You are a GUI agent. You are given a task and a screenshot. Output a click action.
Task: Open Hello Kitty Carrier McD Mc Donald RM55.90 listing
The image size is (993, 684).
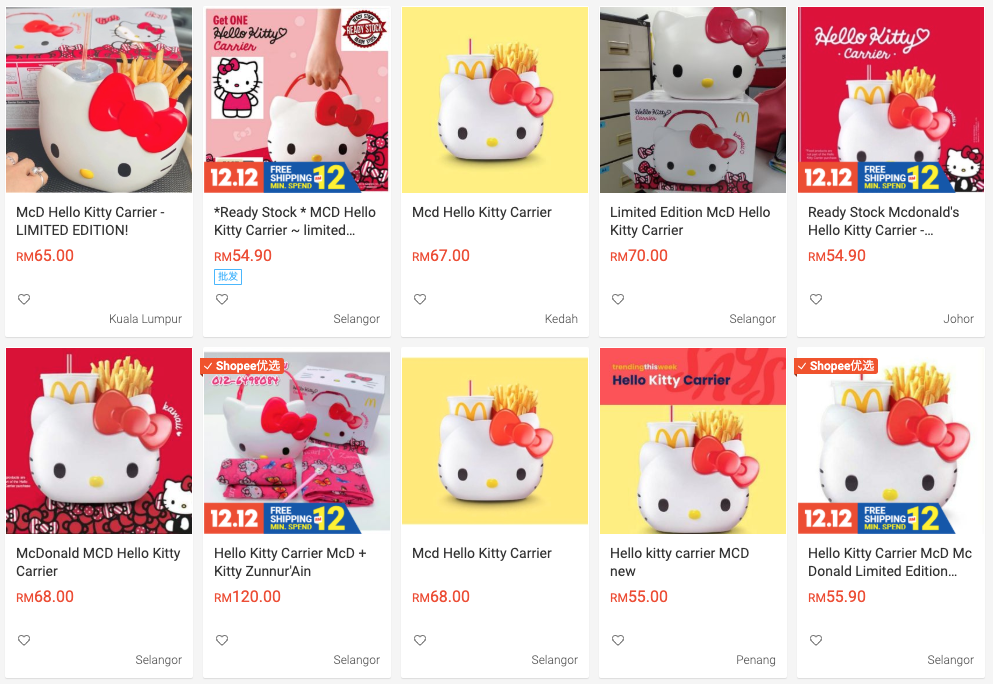point(890,441)
